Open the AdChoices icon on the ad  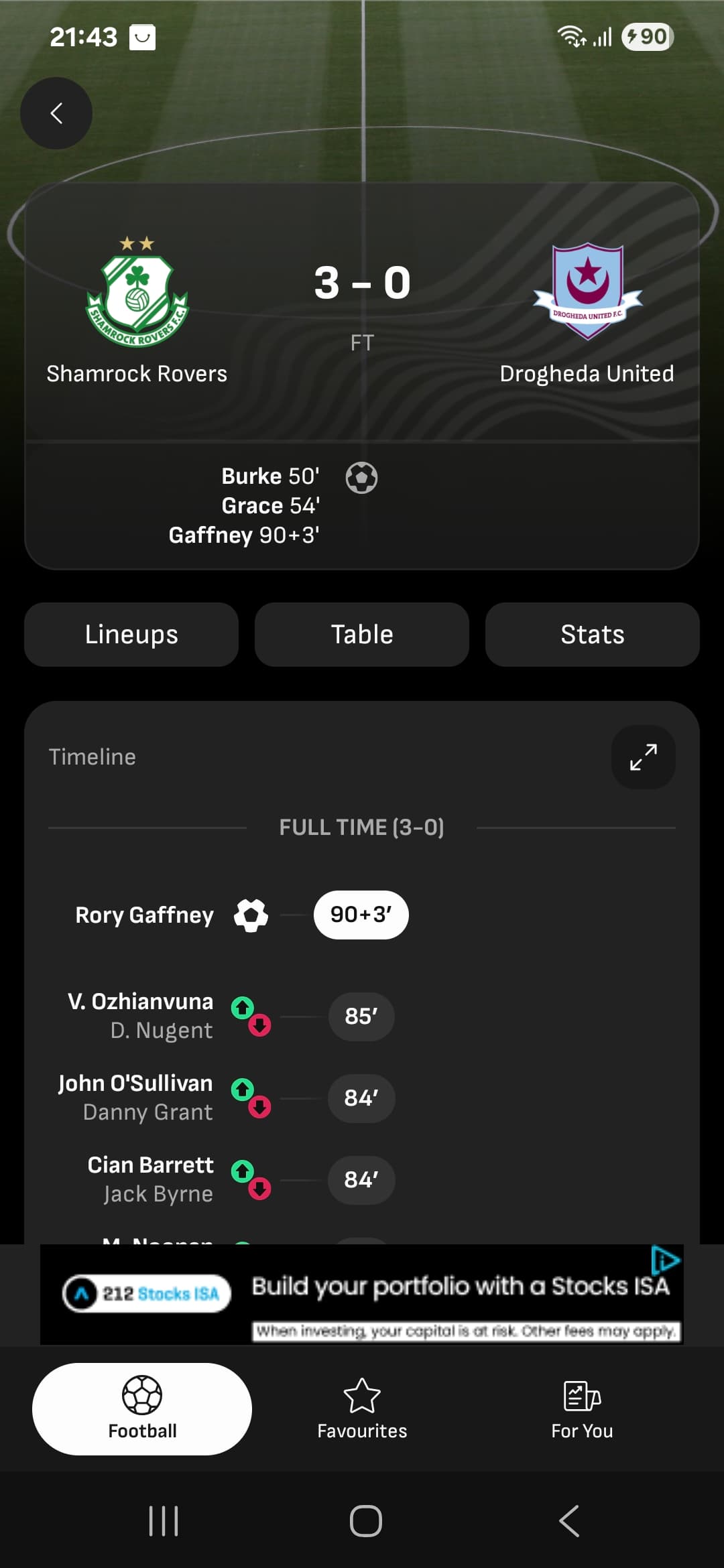(666, 1260)
